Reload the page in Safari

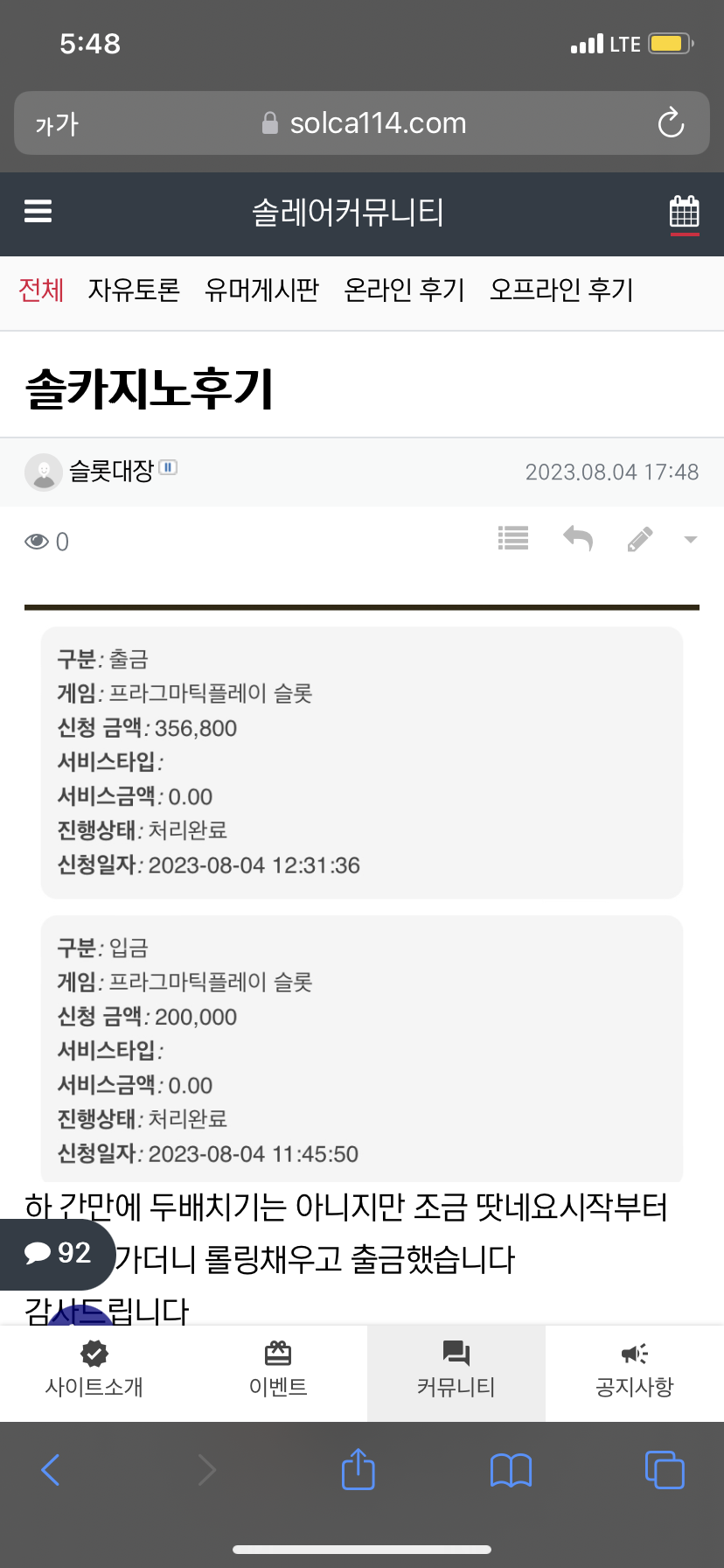tap(671, 123)
